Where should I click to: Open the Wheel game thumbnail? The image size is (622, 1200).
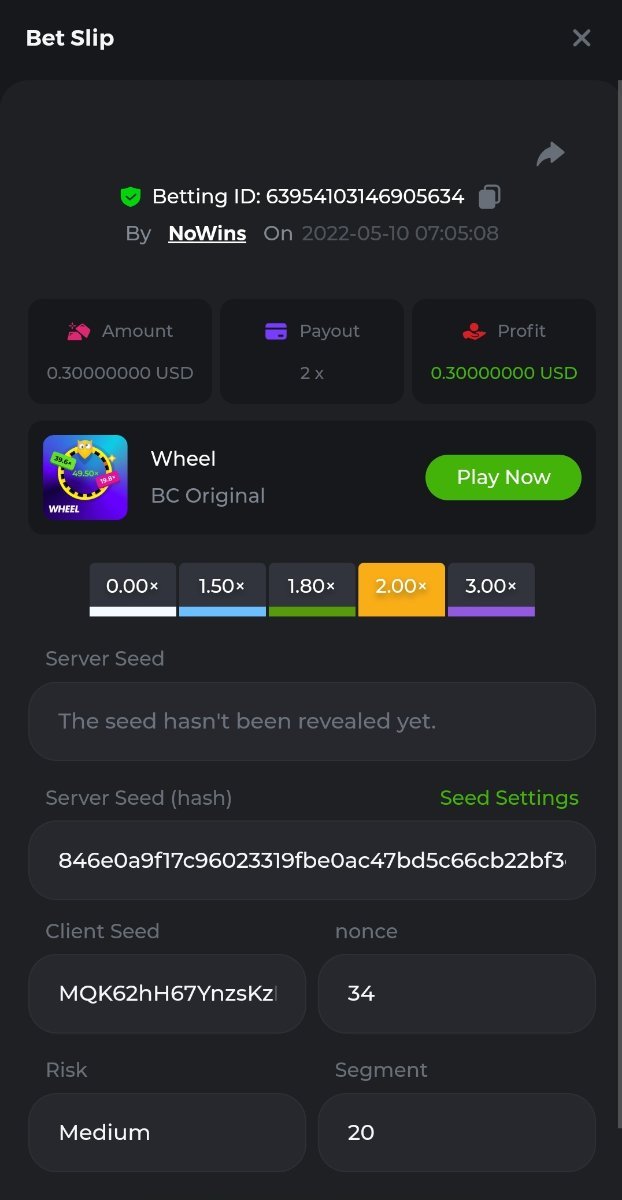pyautogui.click(x=85, y=477)
